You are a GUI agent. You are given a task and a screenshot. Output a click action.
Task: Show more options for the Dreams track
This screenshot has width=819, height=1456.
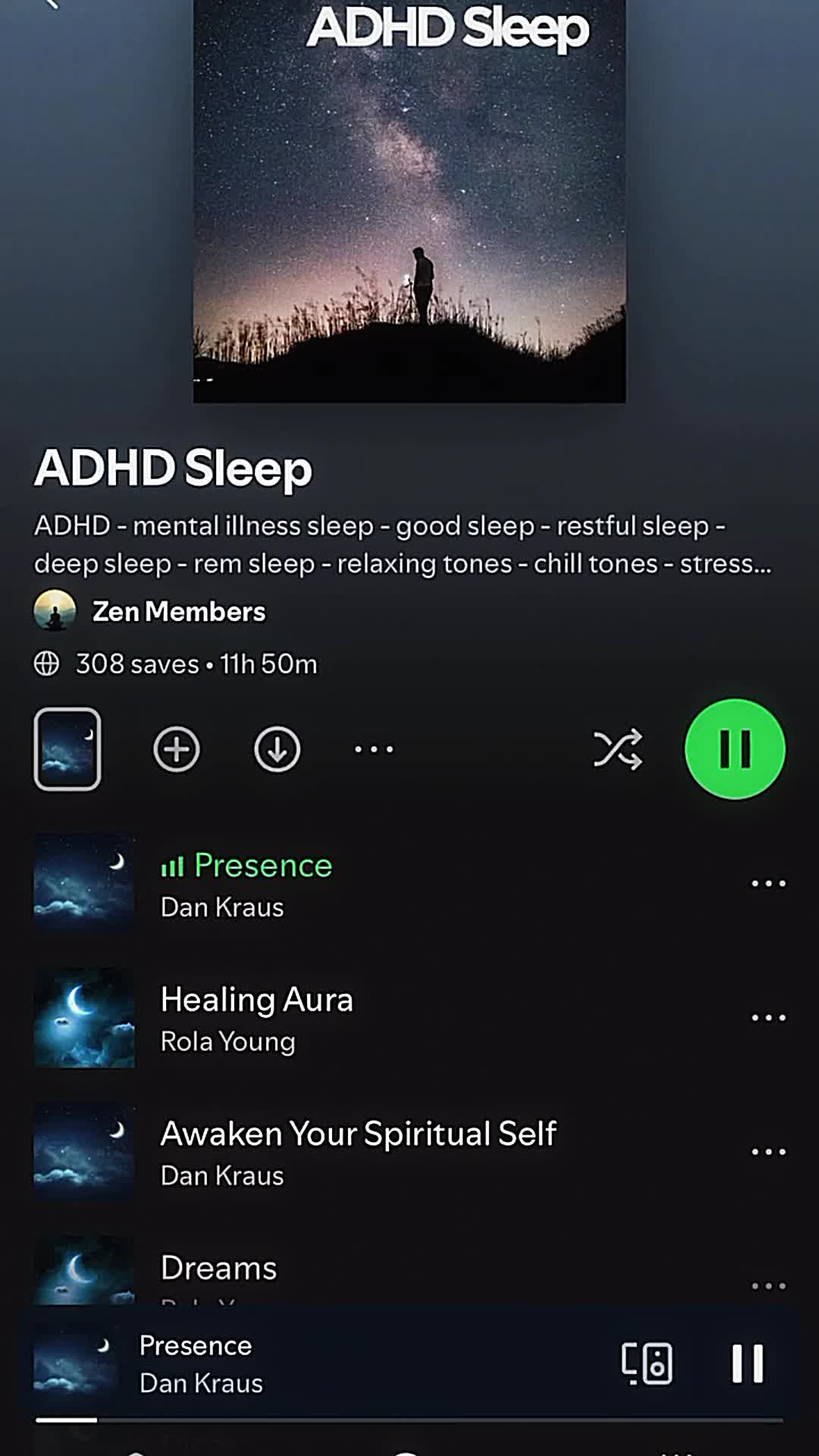click(x=768, y=1285)
